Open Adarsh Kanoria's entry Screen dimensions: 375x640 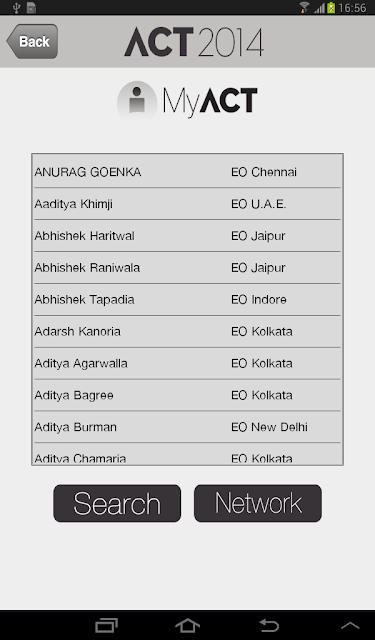(187, 331)
